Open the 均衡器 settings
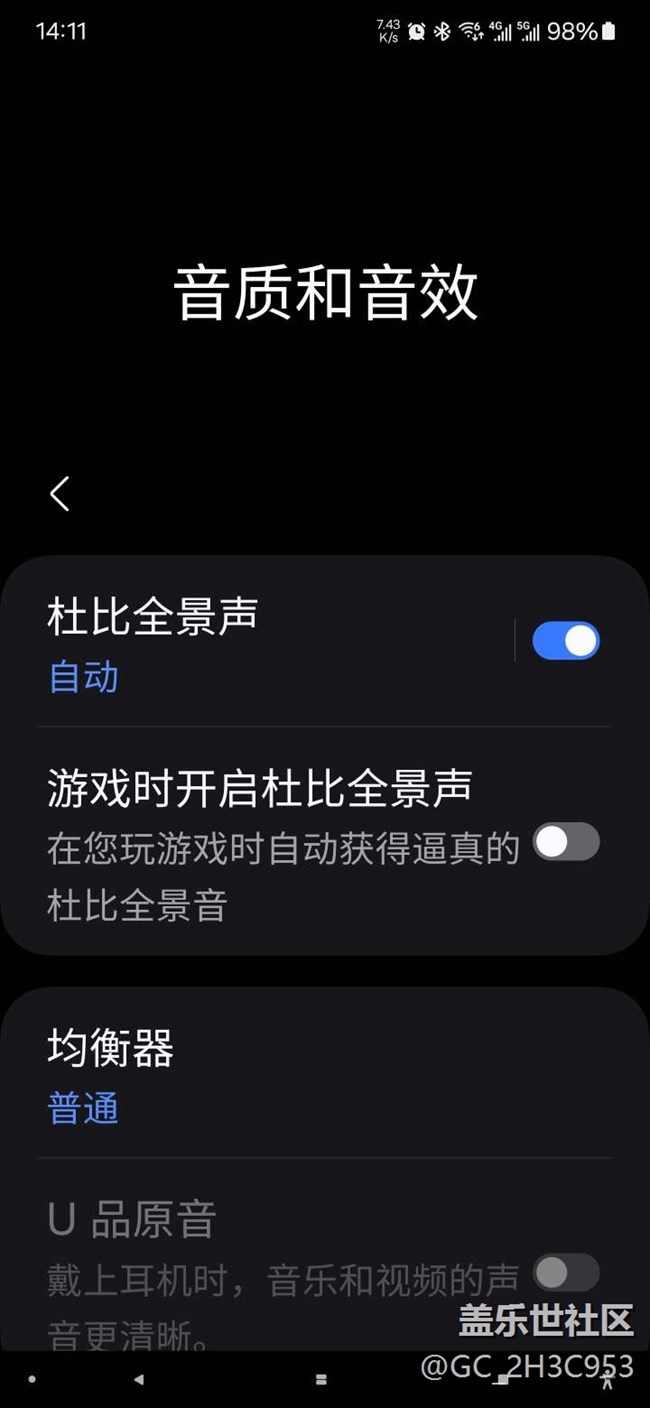This screenshot has width=650, height=1408. click(x=300, y=1075)
